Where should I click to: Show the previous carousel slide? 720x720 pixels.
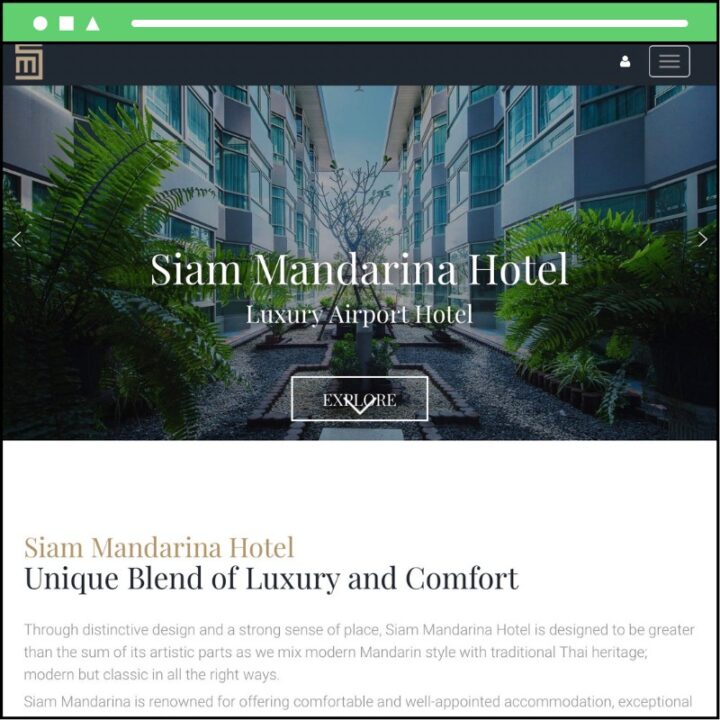(16, 239)
